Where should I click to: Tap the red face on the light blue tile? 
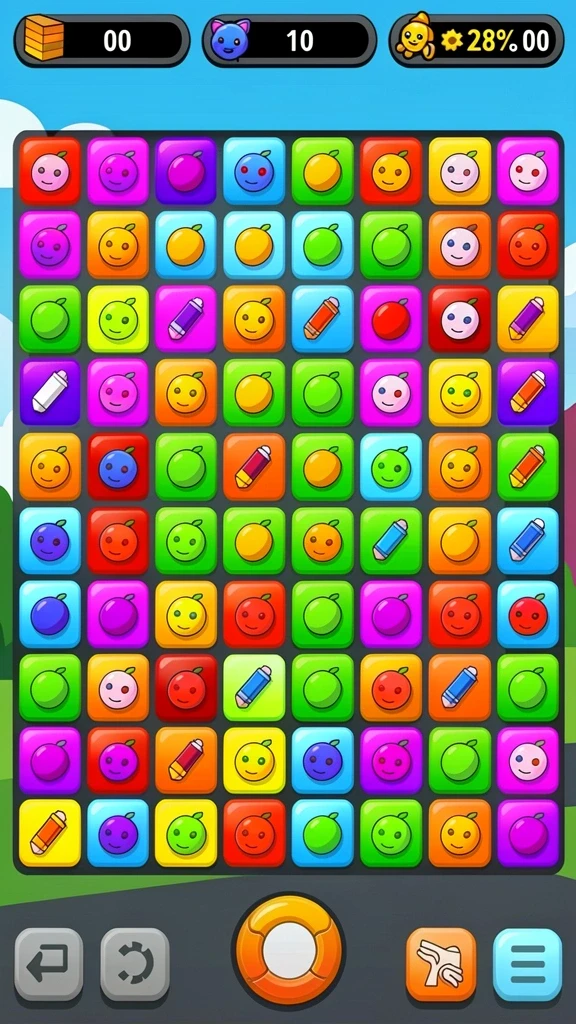pos(528,614)
